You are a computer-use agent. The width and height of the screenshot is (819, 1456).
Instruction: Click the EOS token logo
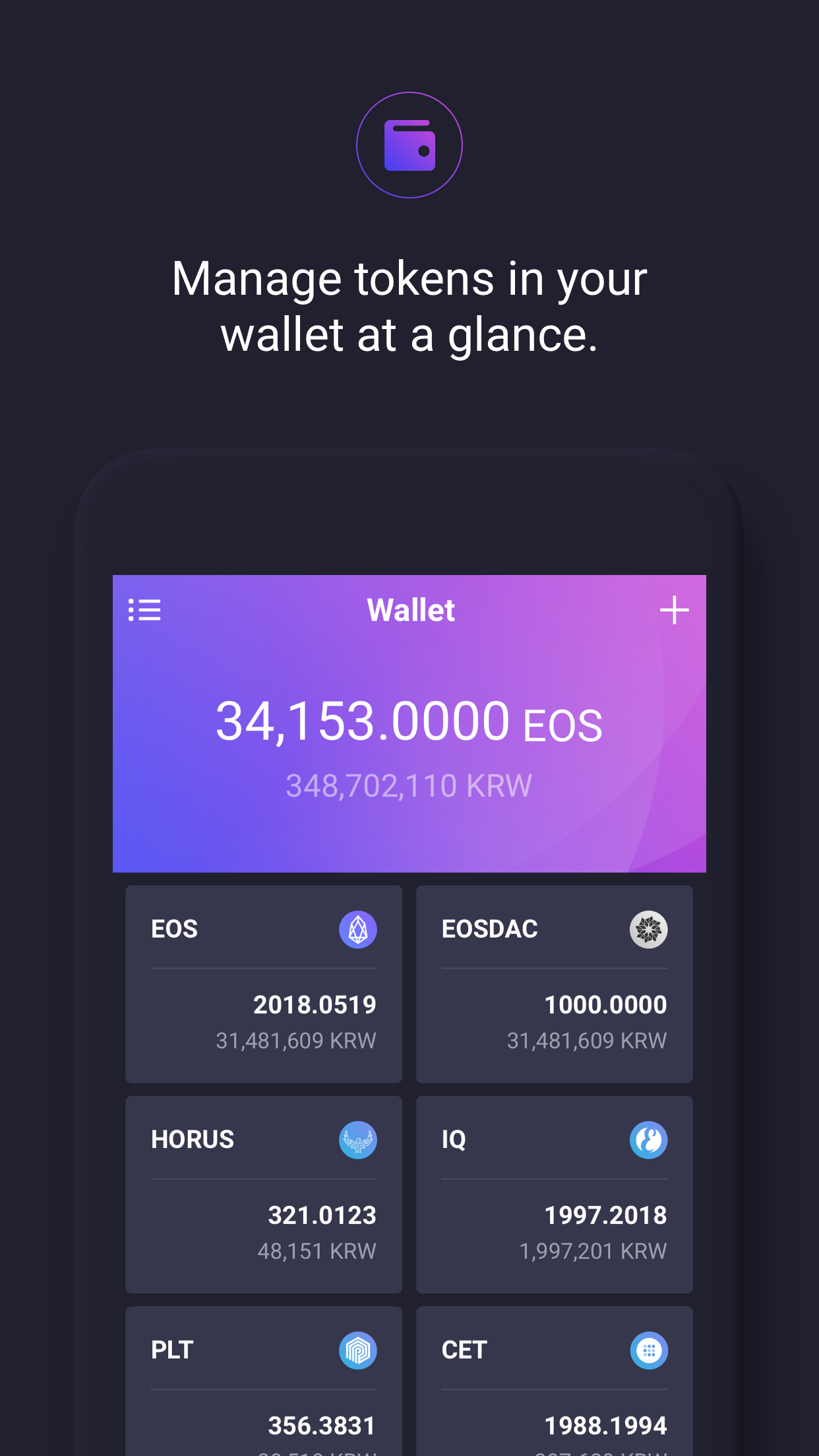(357, 929)
